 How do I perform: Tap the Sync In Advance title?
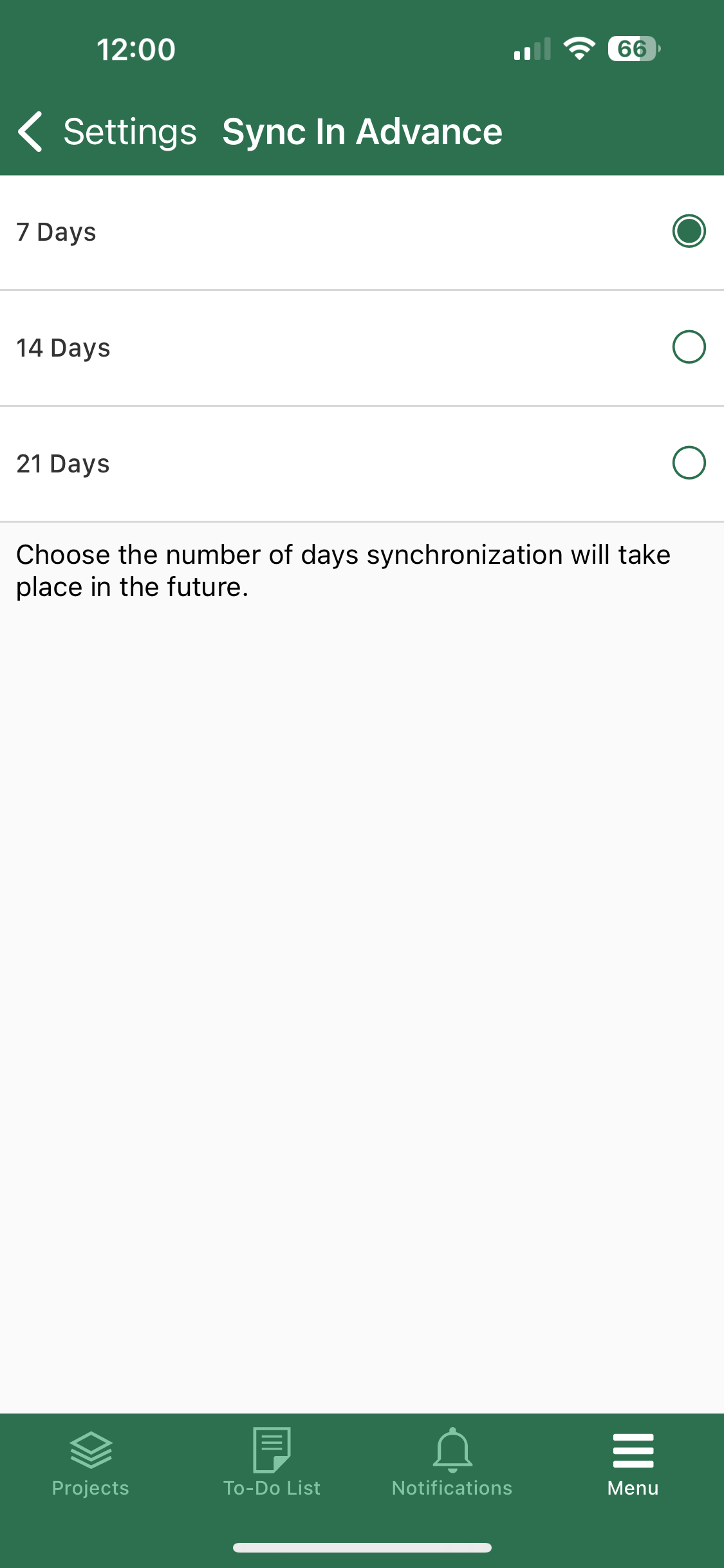[x=362, y=131]
